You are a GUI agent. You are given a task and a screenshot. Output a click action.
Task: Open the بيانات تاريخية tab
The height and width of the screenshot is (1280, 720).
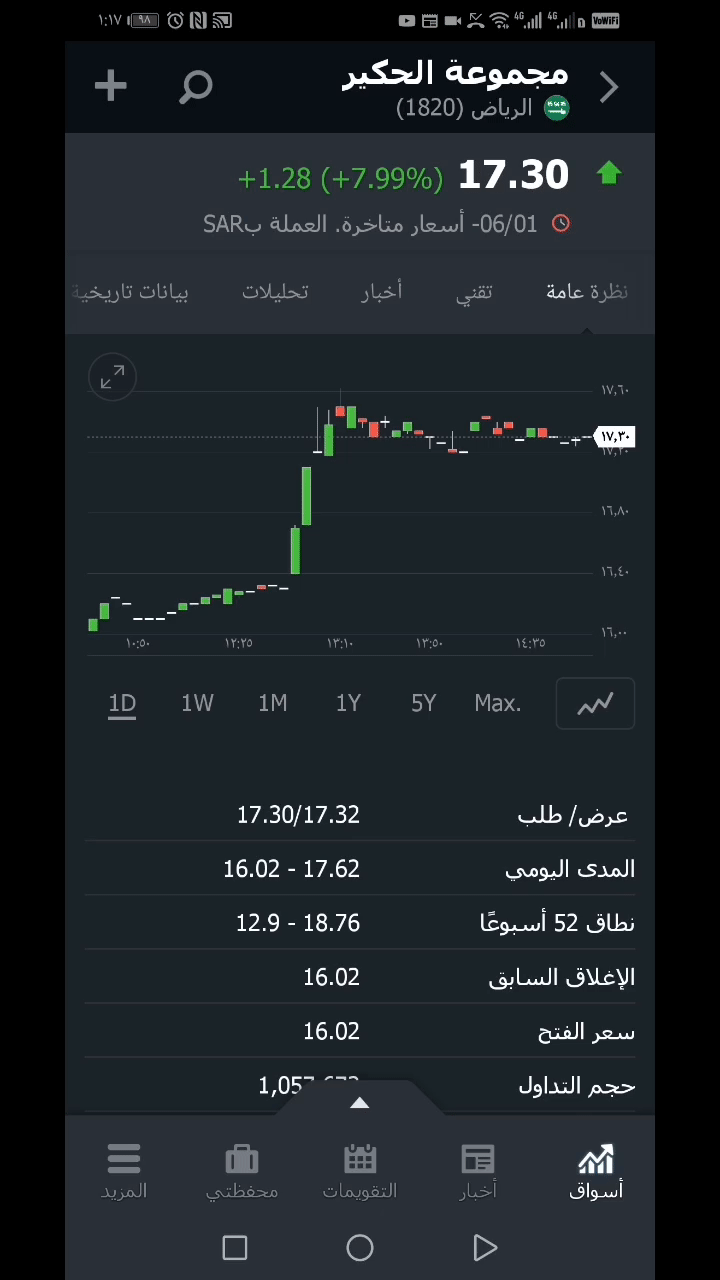(x=132, y=292)
